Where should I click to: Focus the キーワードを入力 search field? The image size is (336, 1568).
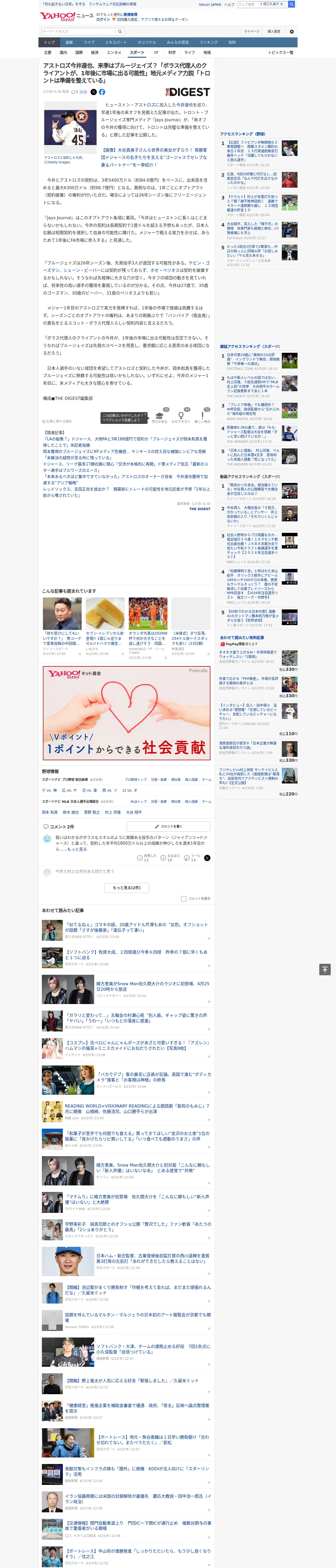point(79,32)
